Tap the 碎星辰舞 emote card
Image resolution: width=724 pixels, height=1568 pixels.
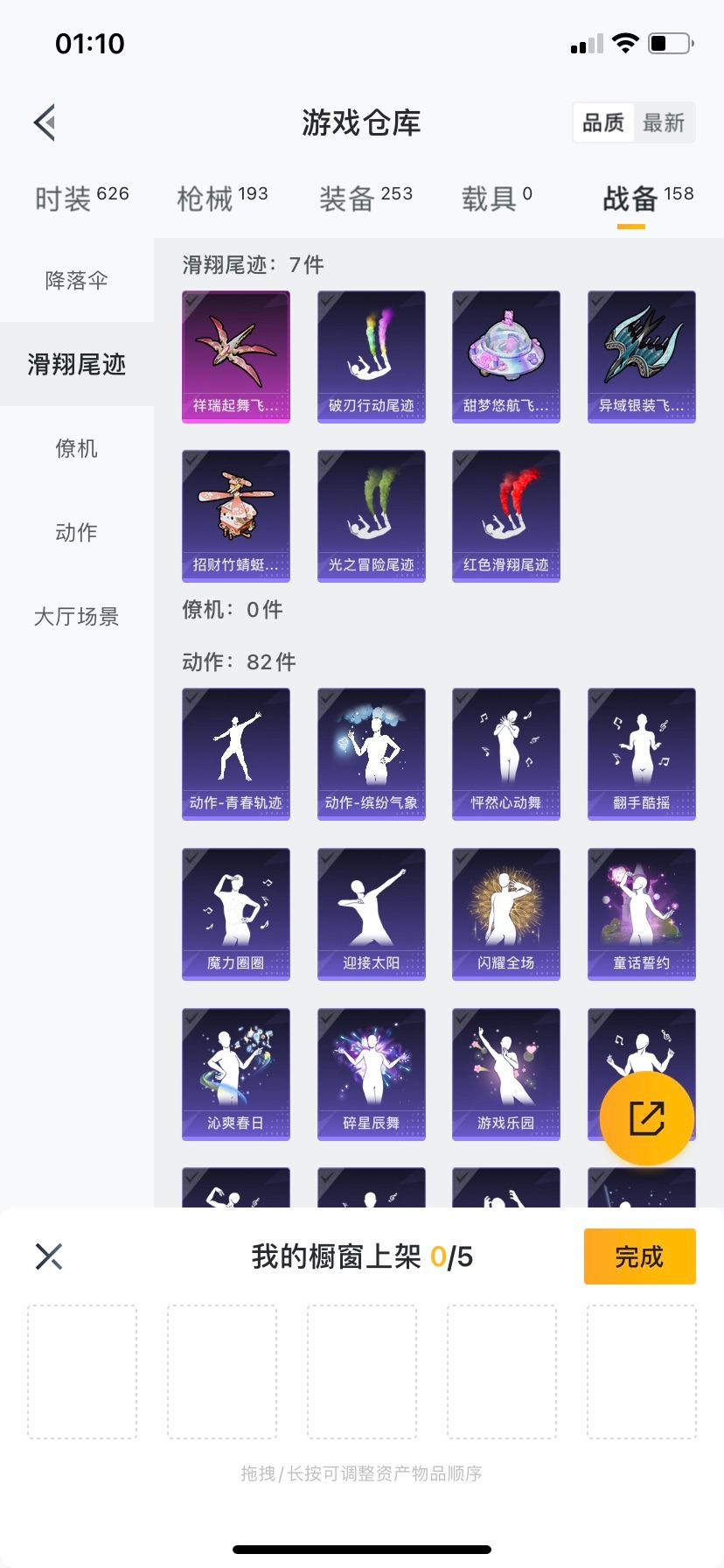[x=372, y=1074]
